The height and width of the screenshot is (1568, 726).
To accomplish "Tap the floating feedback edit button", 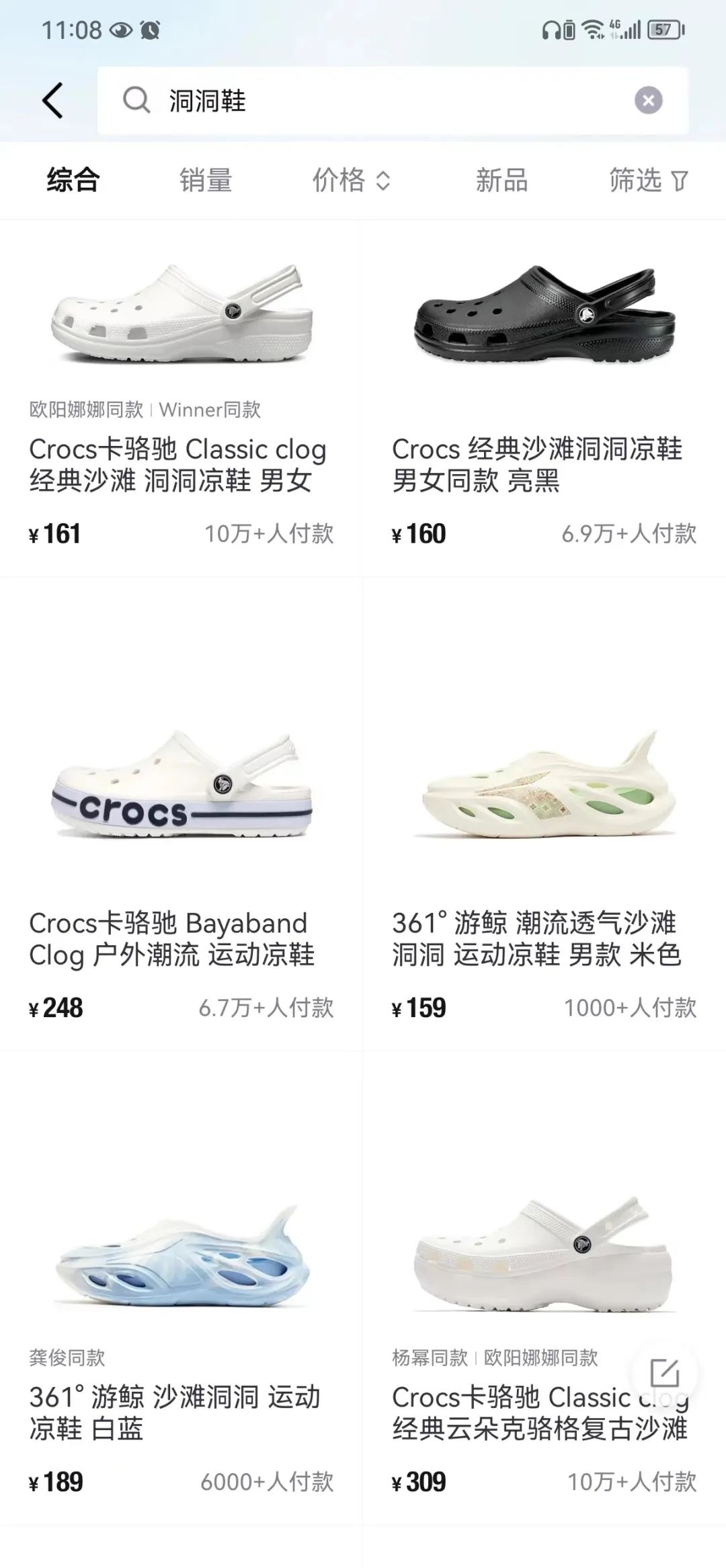I will pyautogui.click(x=664, y=1373).
